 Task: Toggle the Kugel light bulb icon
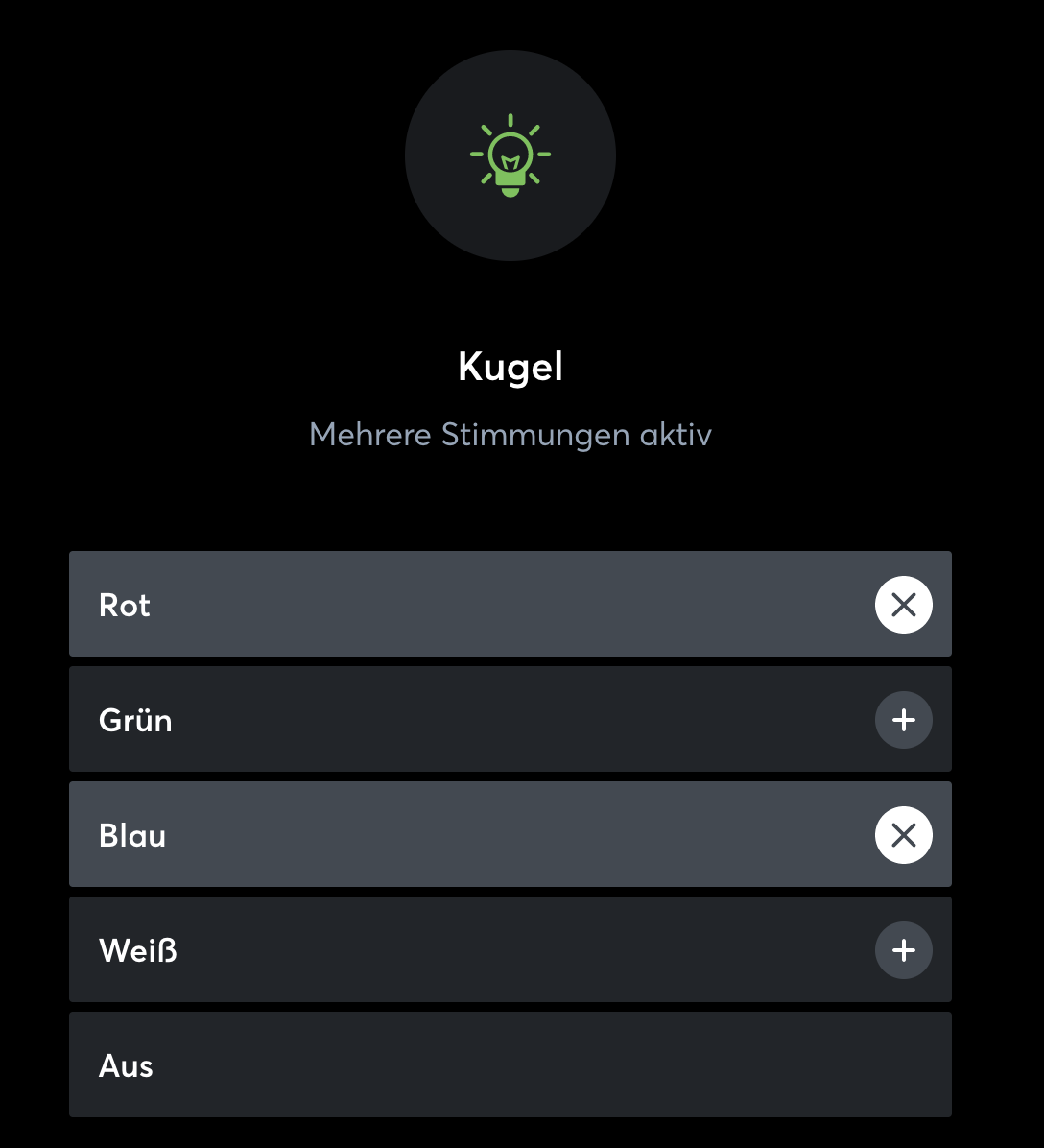click(510, 155)
